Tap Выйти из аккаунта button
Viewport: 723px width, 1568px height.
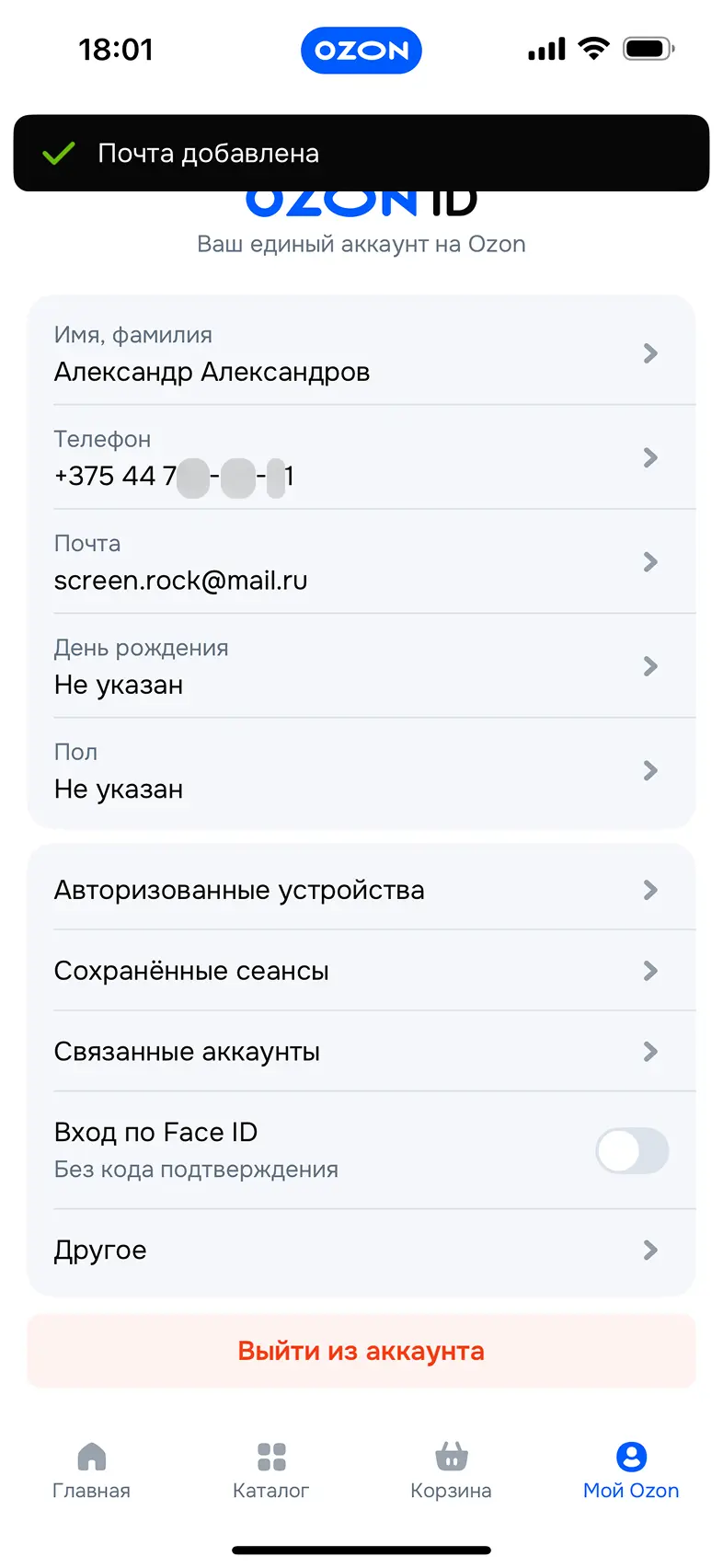click(x=361, y=1351)
